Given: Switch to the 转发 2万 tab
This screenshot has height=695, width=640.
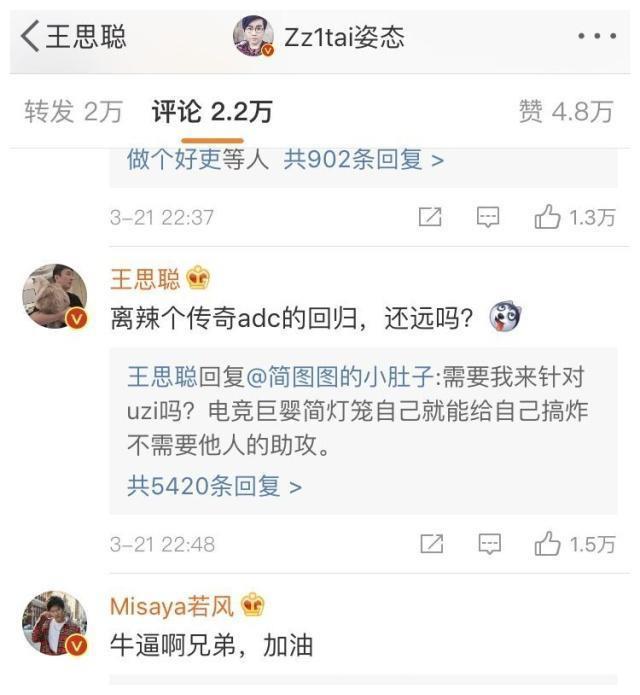Looking at the screenshot, I should tap(73, 111).
